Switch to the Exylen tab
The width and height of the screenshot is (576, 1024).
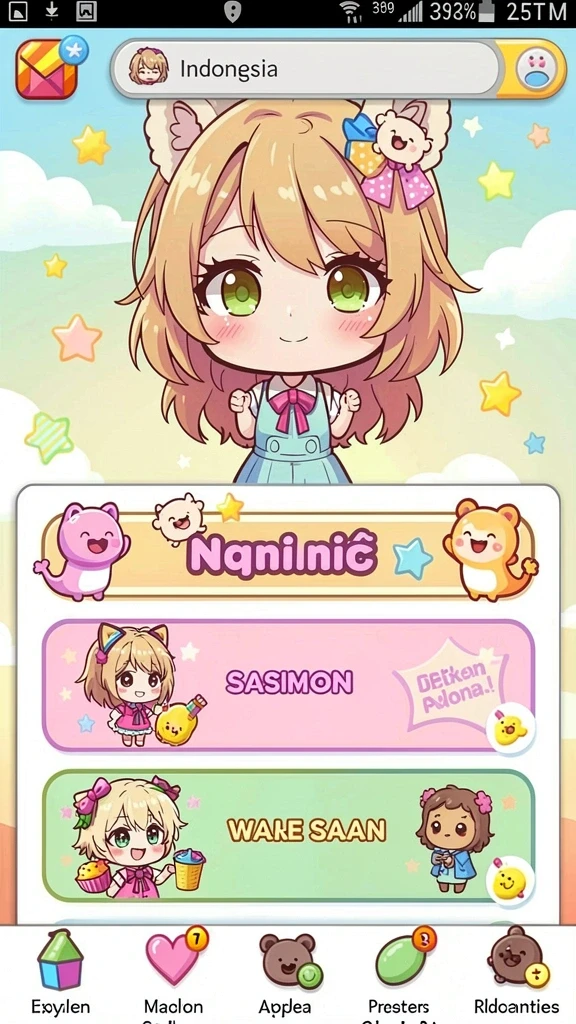coord(61,972)
